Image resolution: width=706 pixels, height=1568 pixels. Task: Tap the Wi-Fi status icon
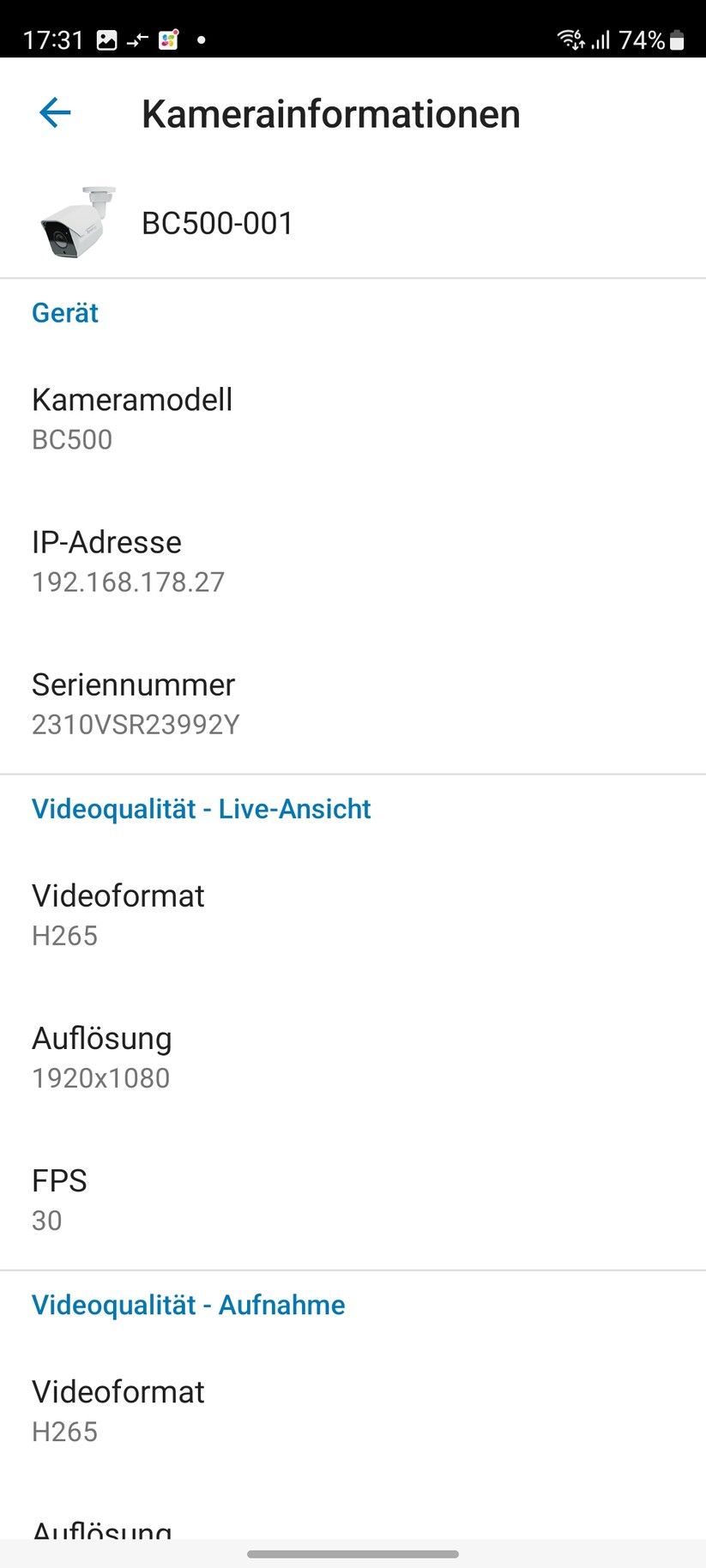(x=568, y=39)
